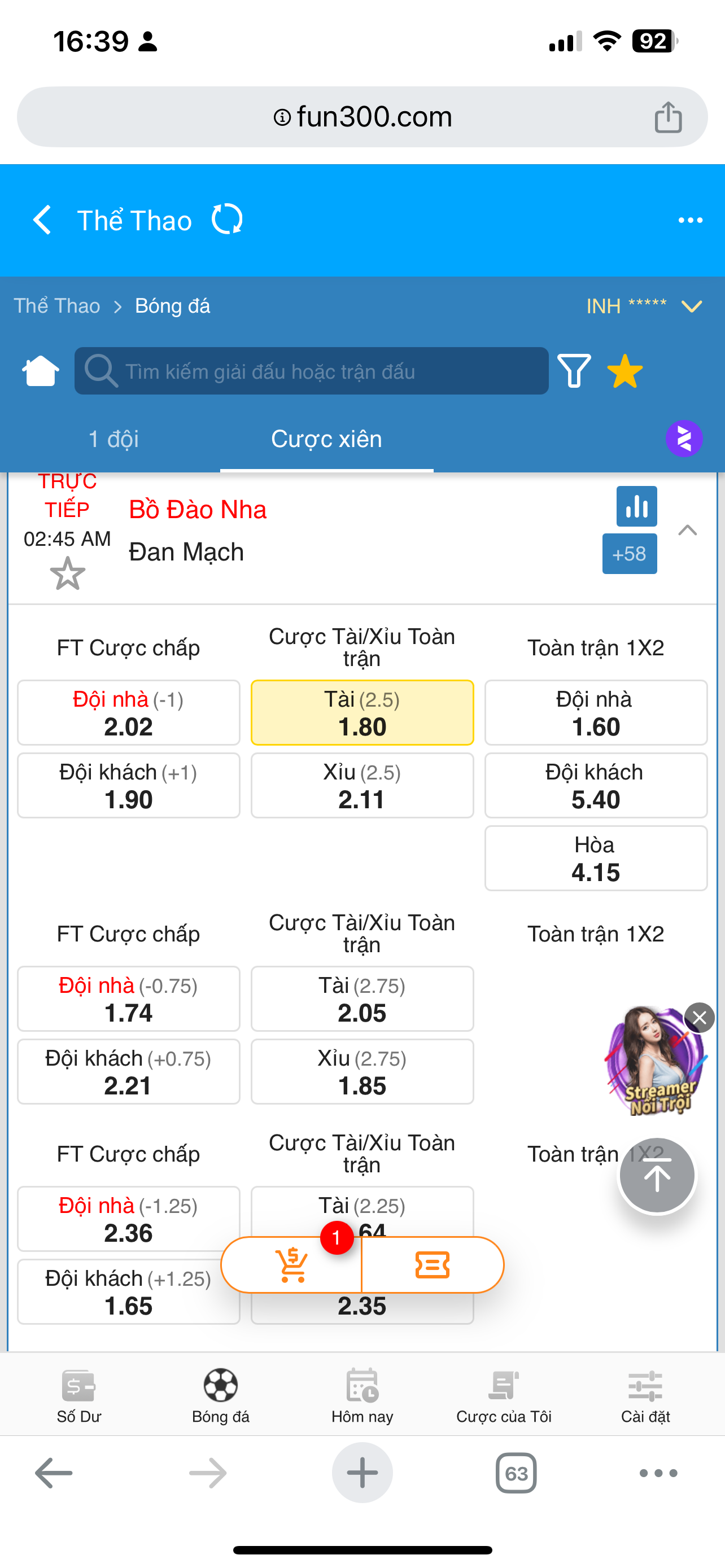Show favorites with the yellow star
This screenshot has width=725, height=1568.
click(624, 371)
